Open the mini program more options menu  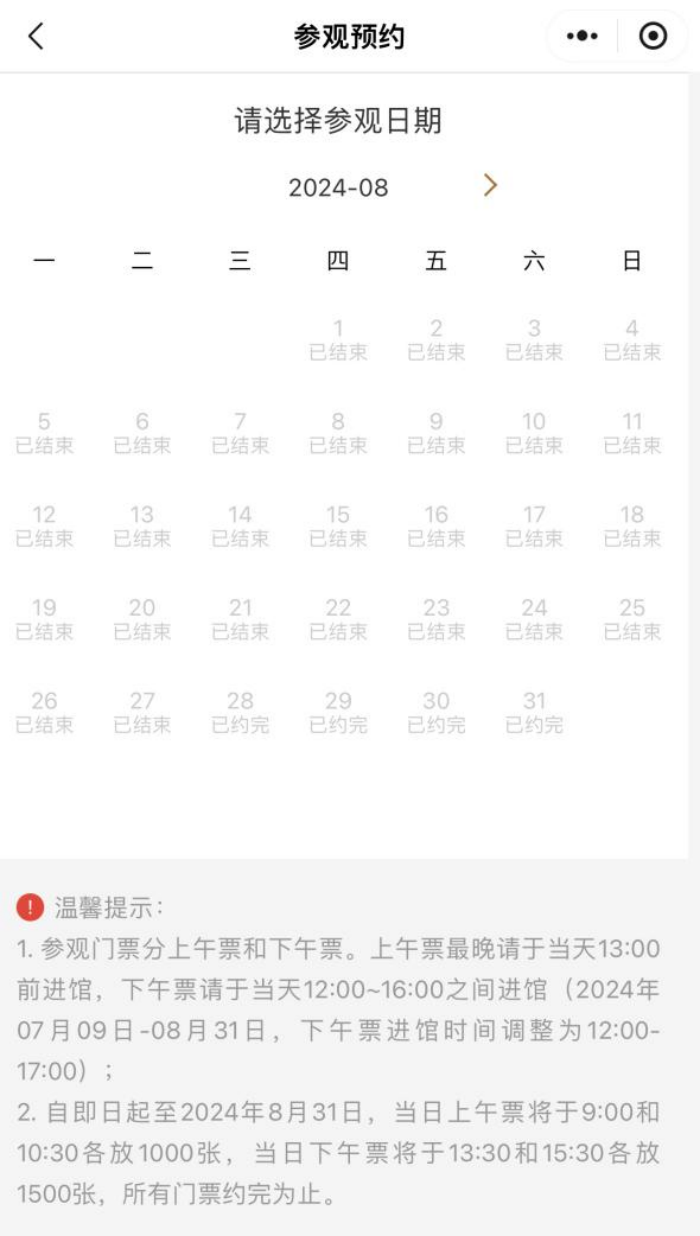[x=582, y=37]
